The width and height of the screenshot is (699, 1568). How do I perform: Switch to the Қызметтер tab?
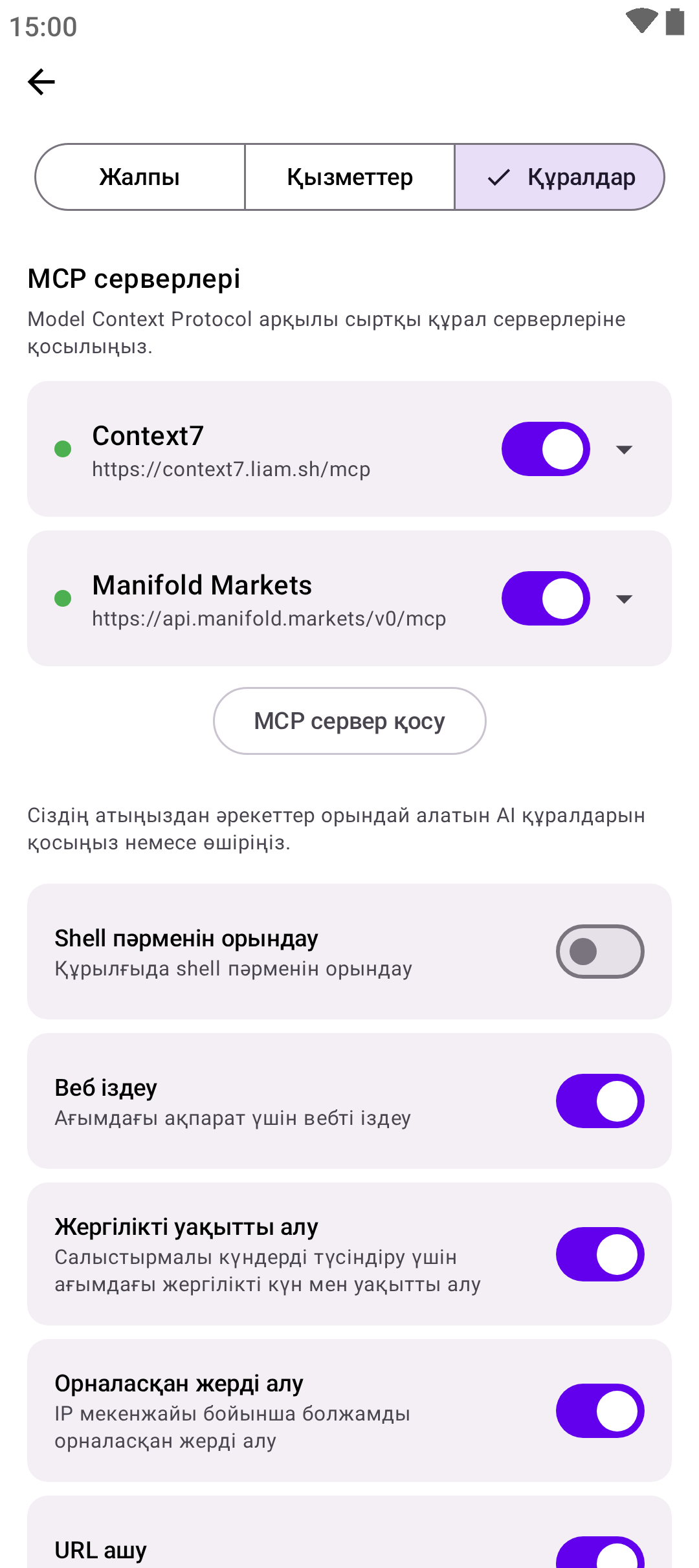(349, 177)
